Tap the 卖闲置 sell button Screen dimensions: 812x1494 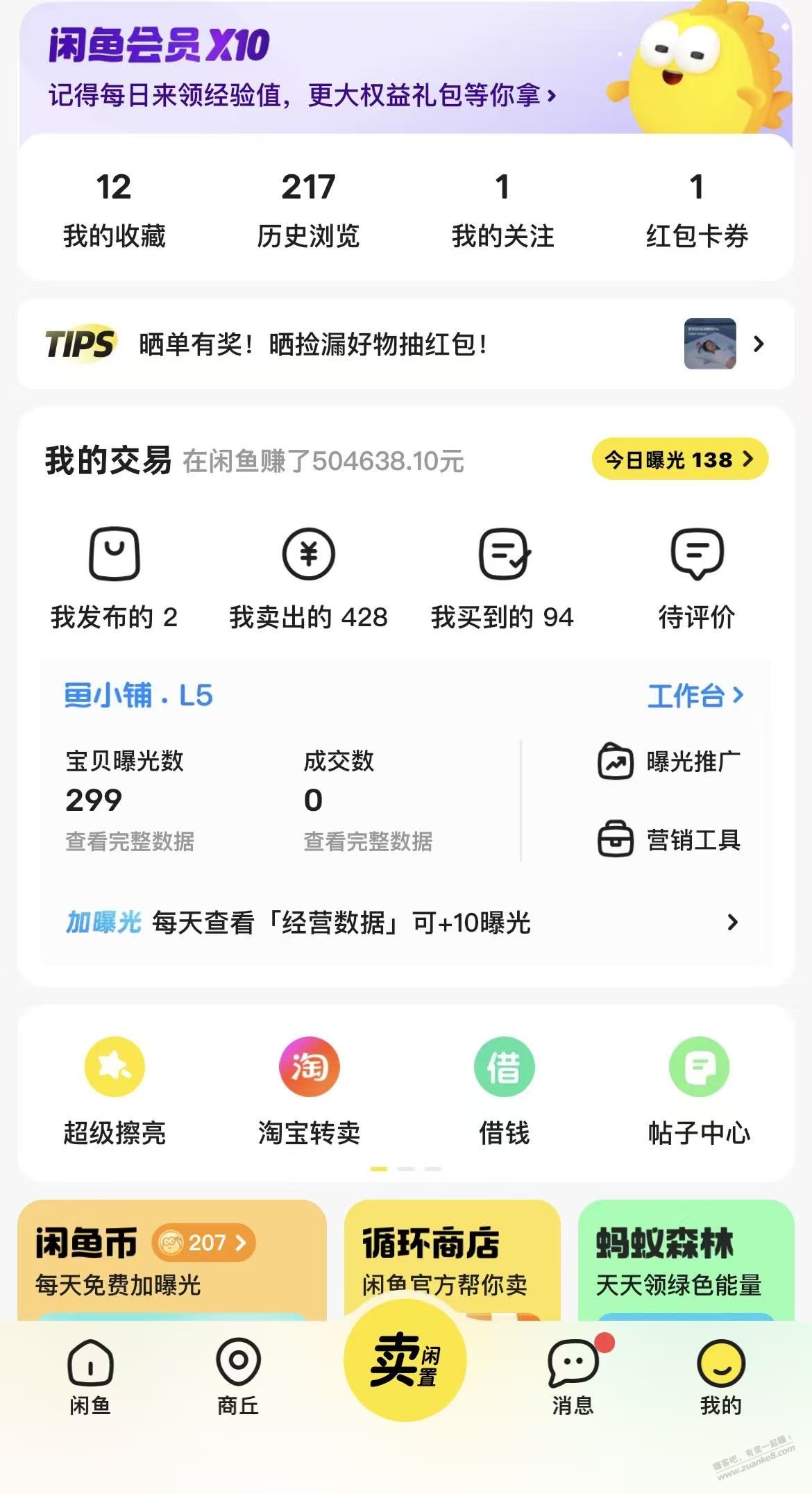[x=405, y=1360]
